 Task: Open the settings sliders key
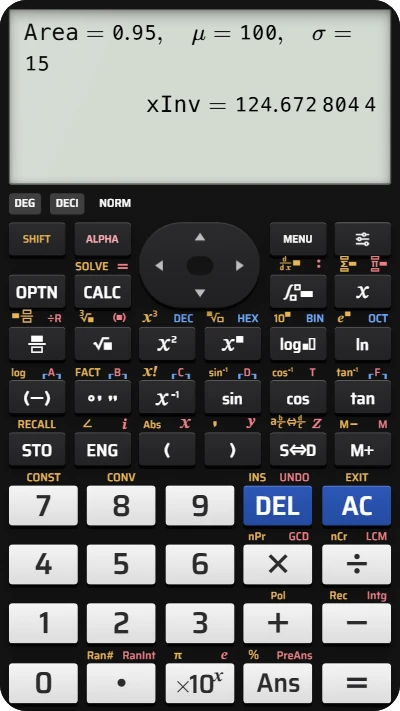click(x=362, y=239)
